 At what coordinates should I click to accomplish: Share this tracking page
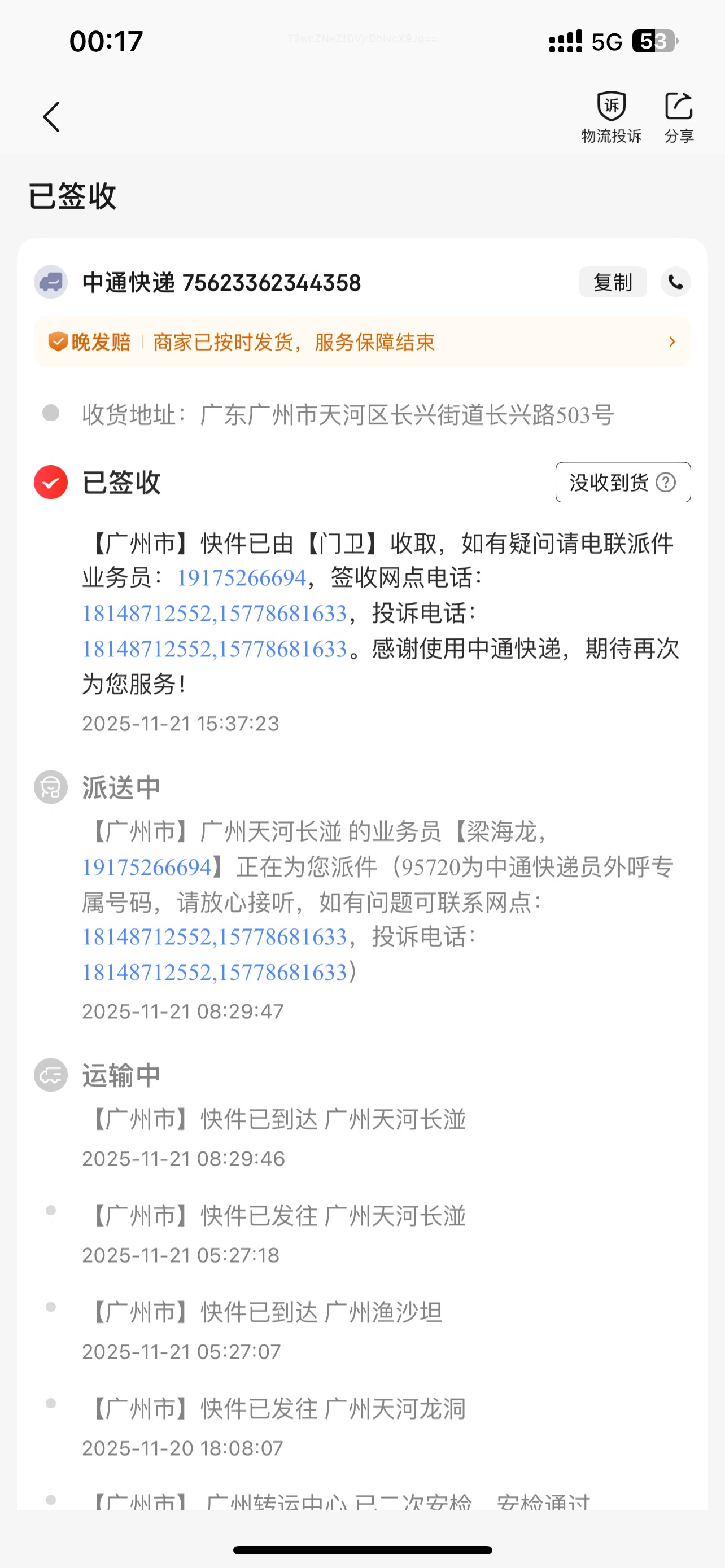[679, 117]
